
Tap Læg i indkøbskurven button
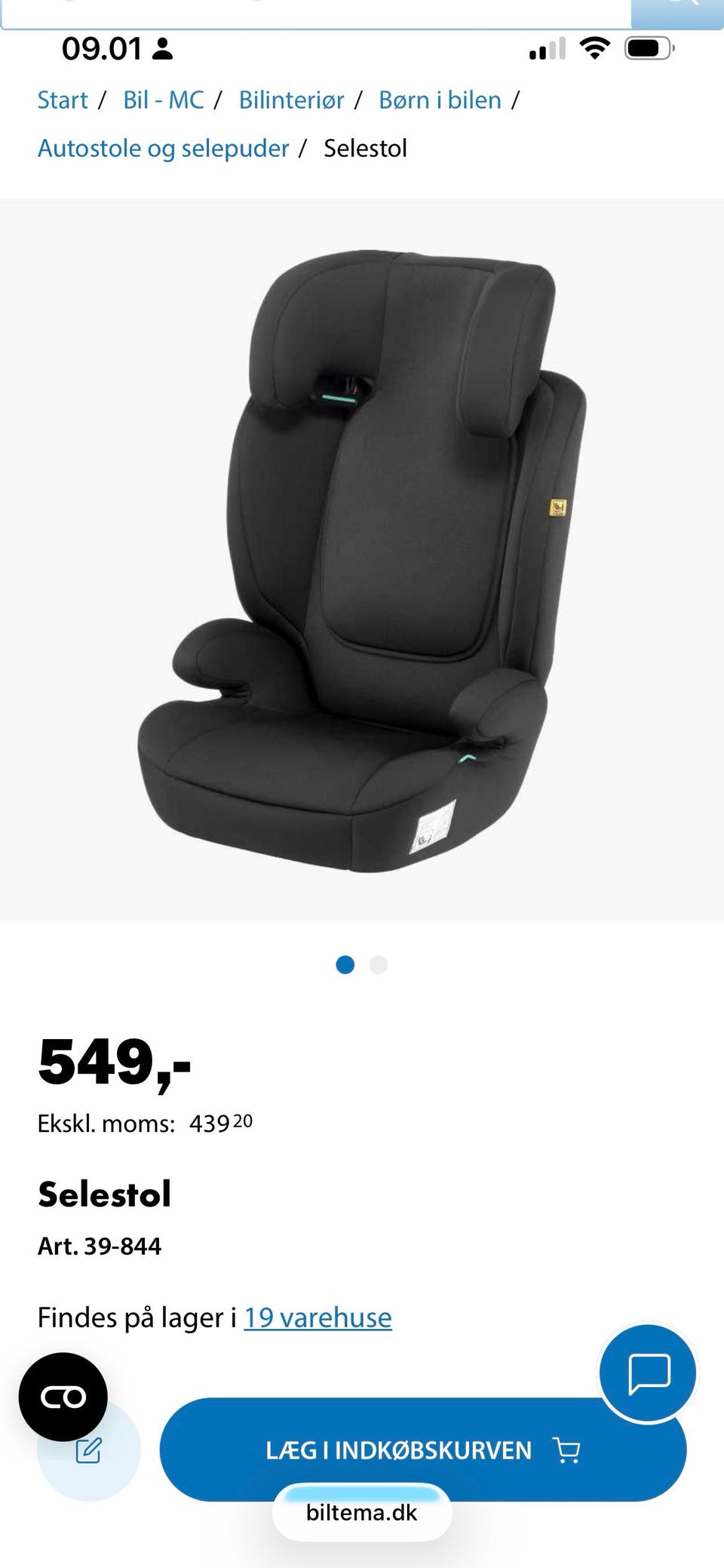[x=422, y=1450]
